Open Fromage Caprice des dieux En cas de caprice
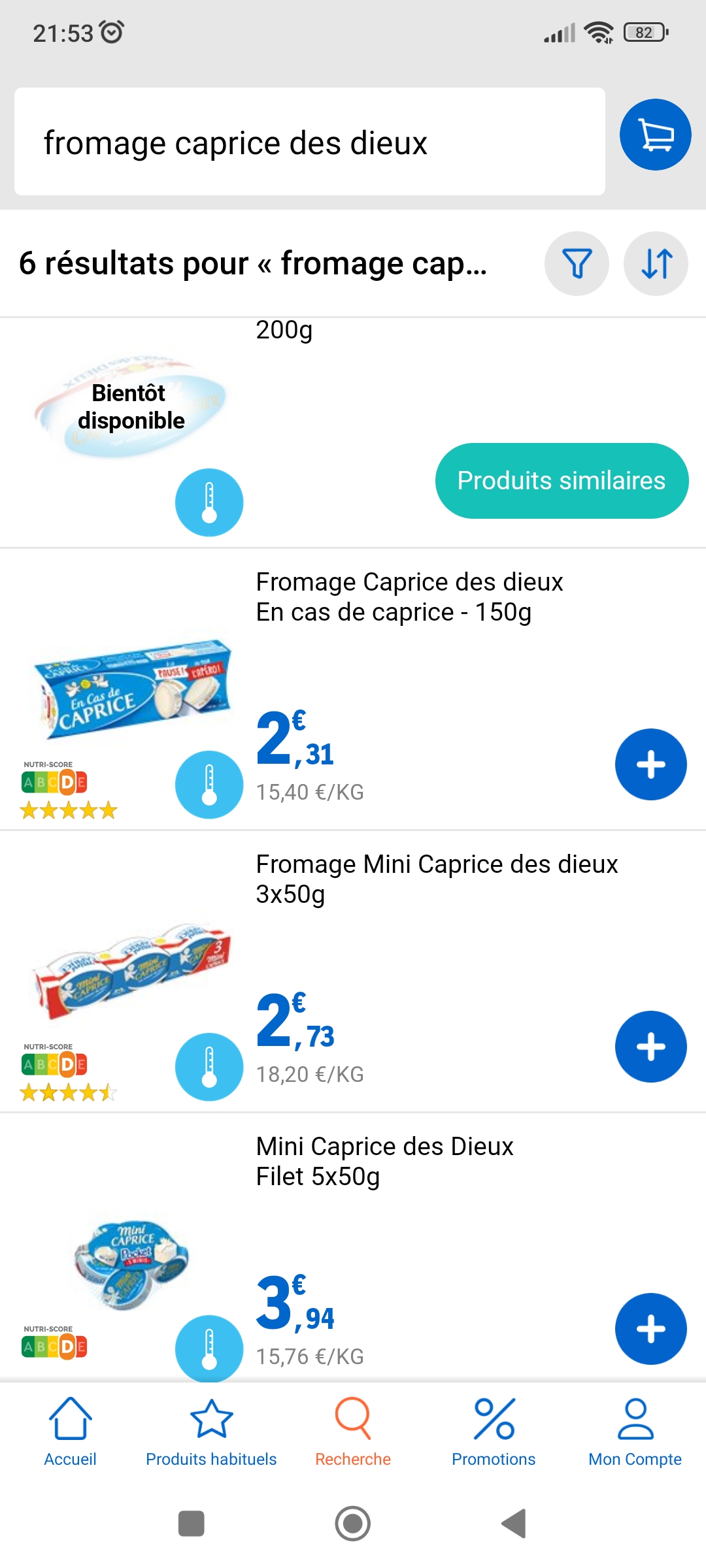706x1568 pixels. point(409,596)
